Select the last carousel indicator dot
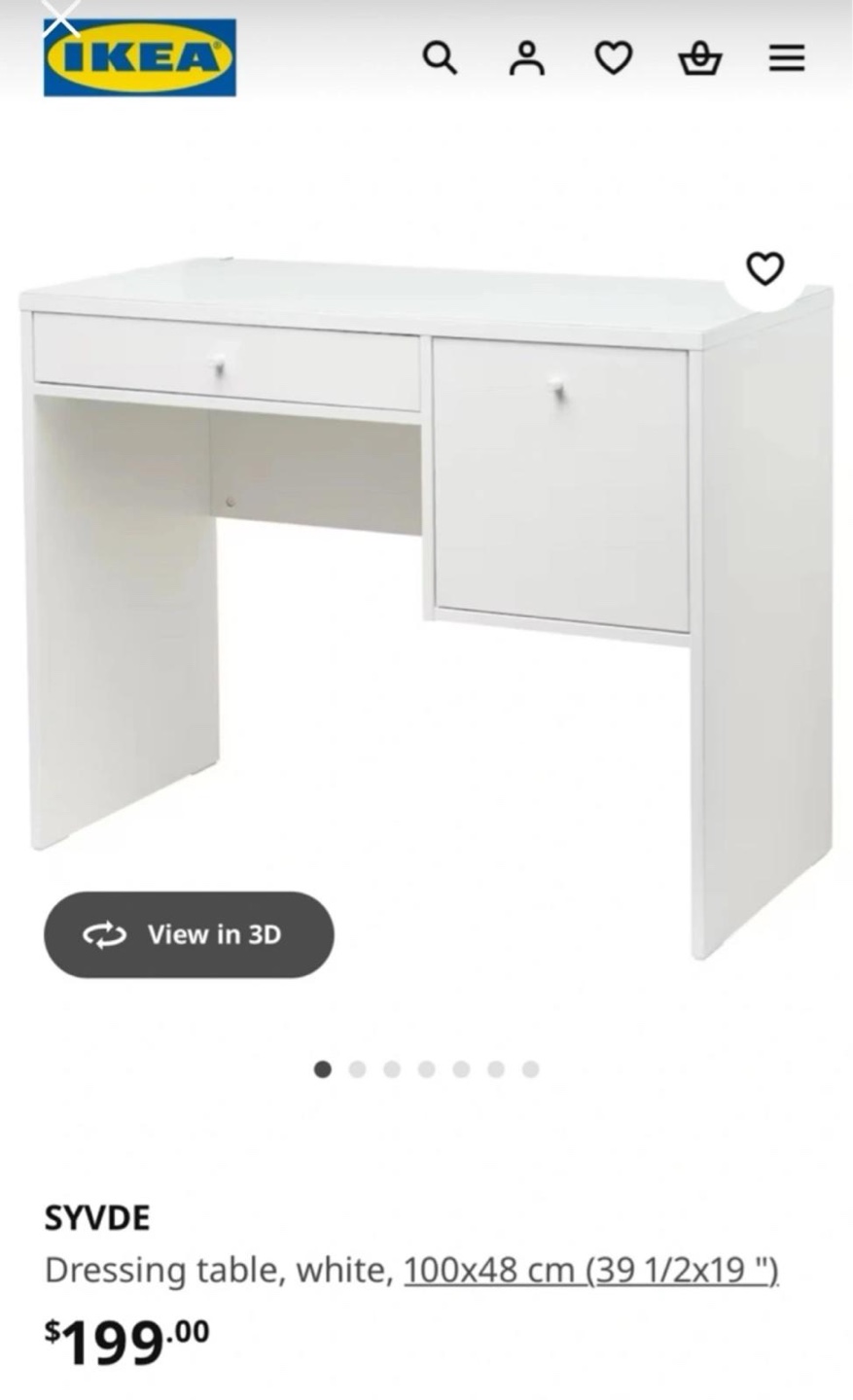This screenshot has width=853, height=1400. point(531,1068)
